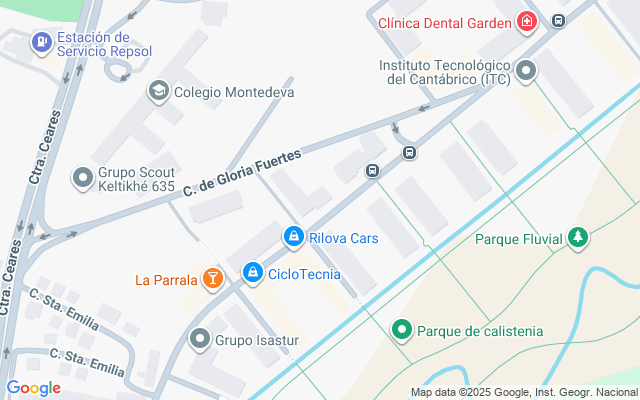This screenshot has height=400, width=640.
Task: Open the La Parrala bar pin
Action: point(212,279)
